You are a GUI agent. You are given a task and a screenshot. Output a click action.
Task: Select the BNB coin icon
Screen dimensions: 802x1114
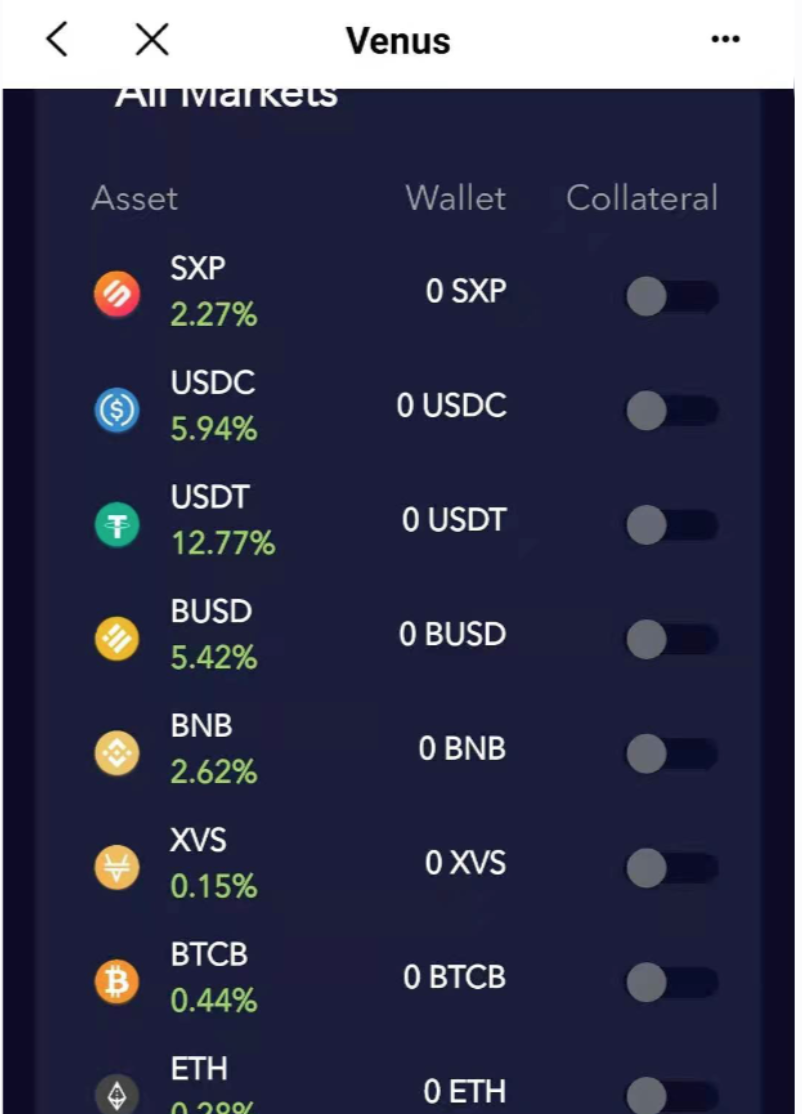[116, 753]
